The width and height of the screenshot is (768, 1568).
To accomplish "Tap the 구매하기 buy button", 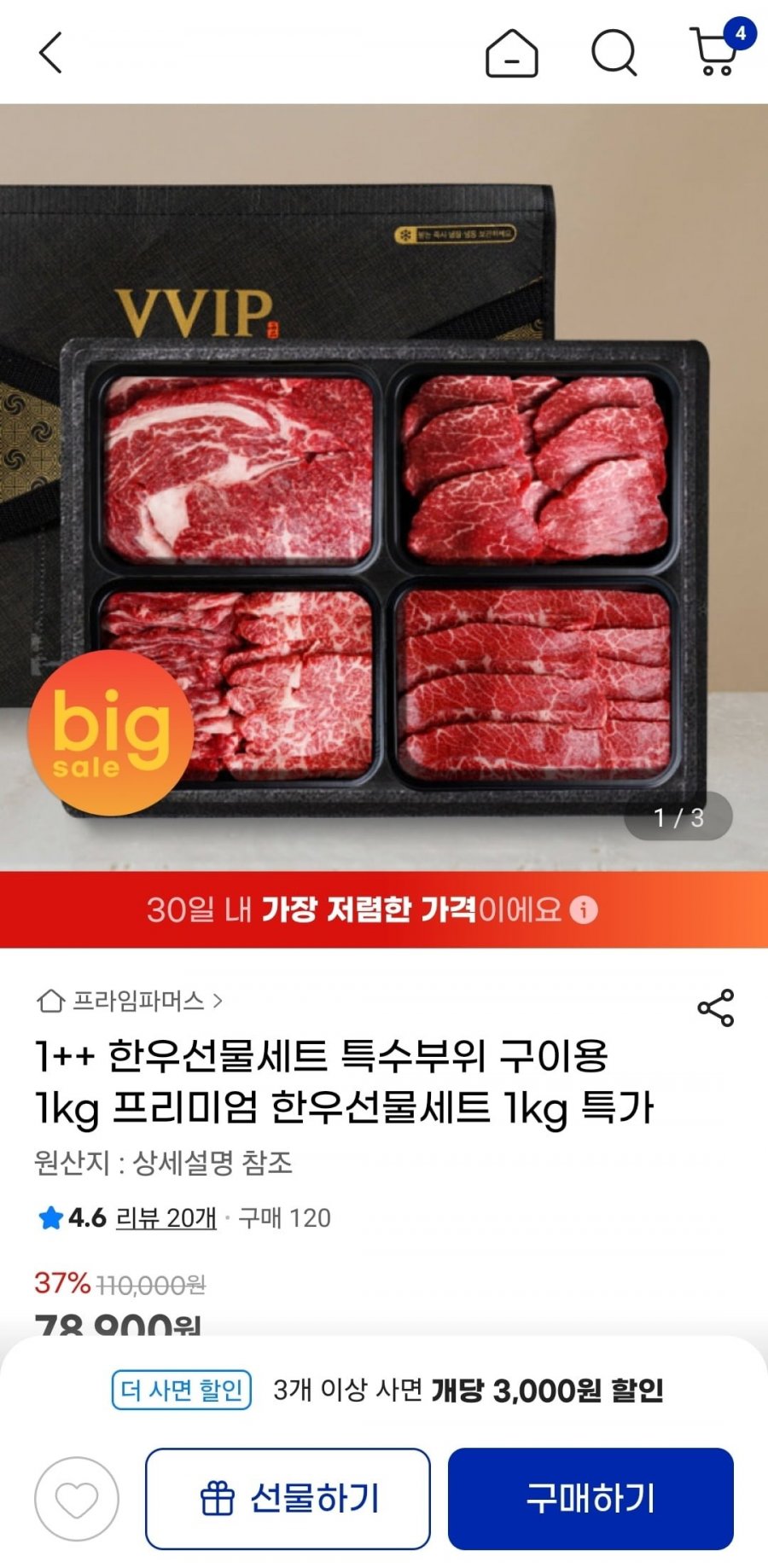I will [x=591, y=1499].
